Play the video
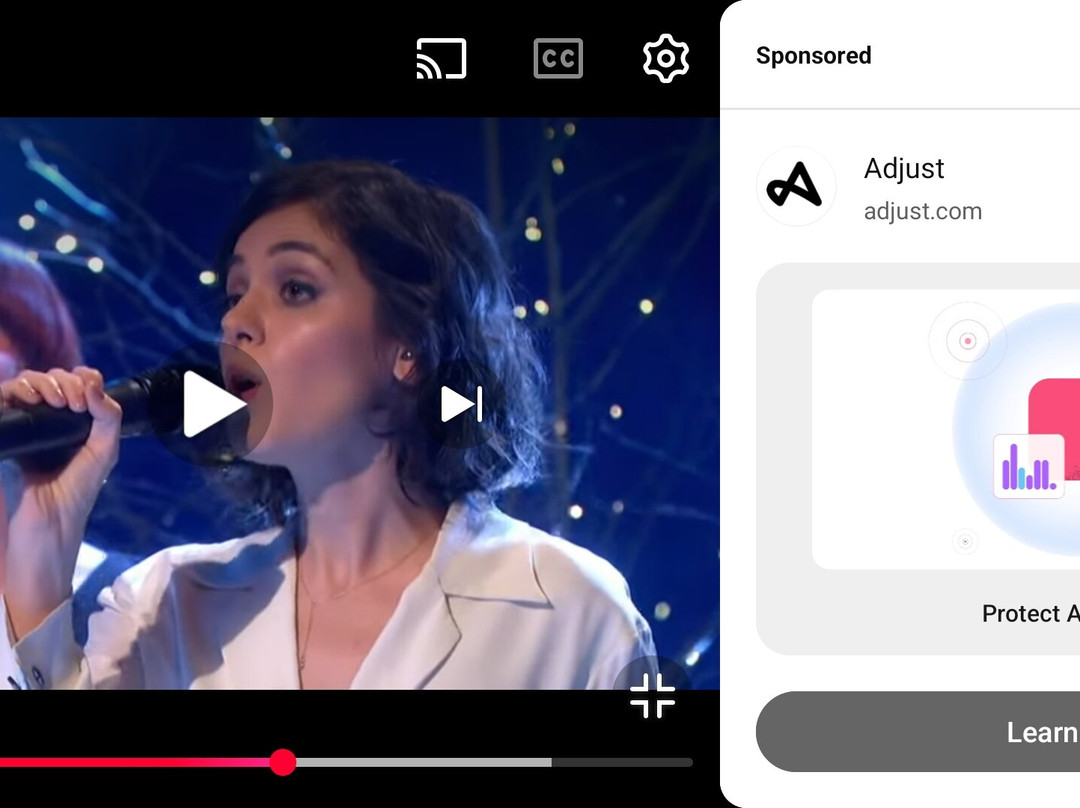This screenshot has width=1080, height=808. click(x=212, y=405)
